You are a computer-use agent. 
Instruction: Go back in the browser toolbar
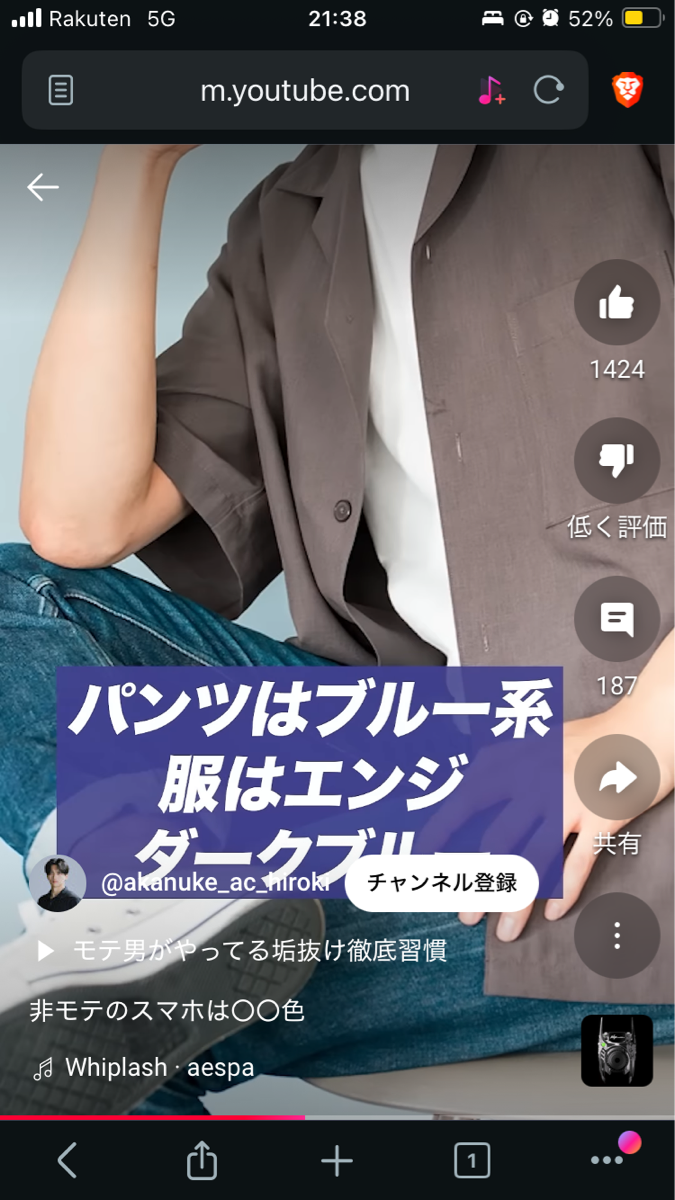click(67, 1160)
